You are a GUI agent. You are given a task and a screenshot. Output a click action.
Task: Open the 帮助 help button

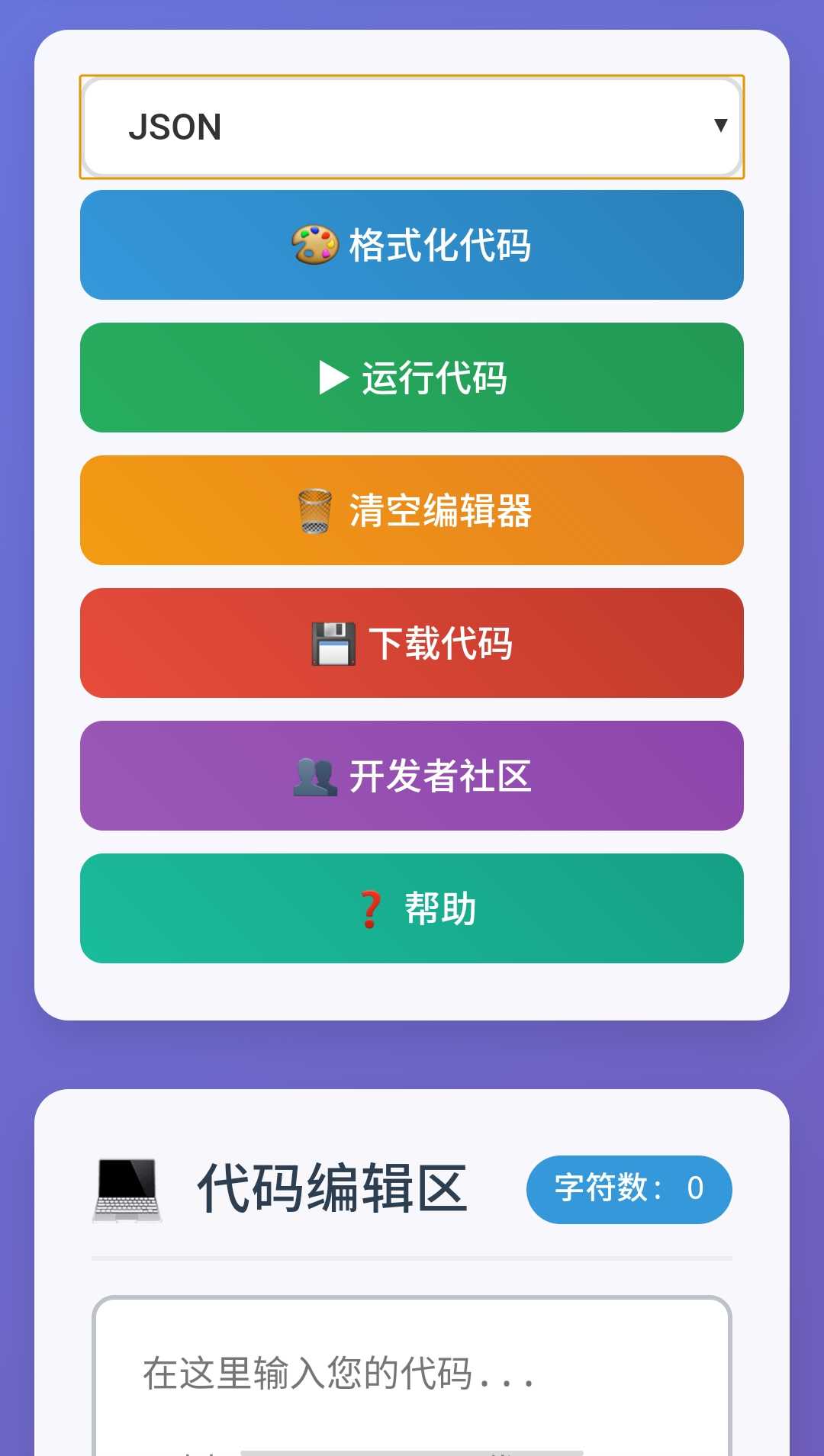(412, 908)
